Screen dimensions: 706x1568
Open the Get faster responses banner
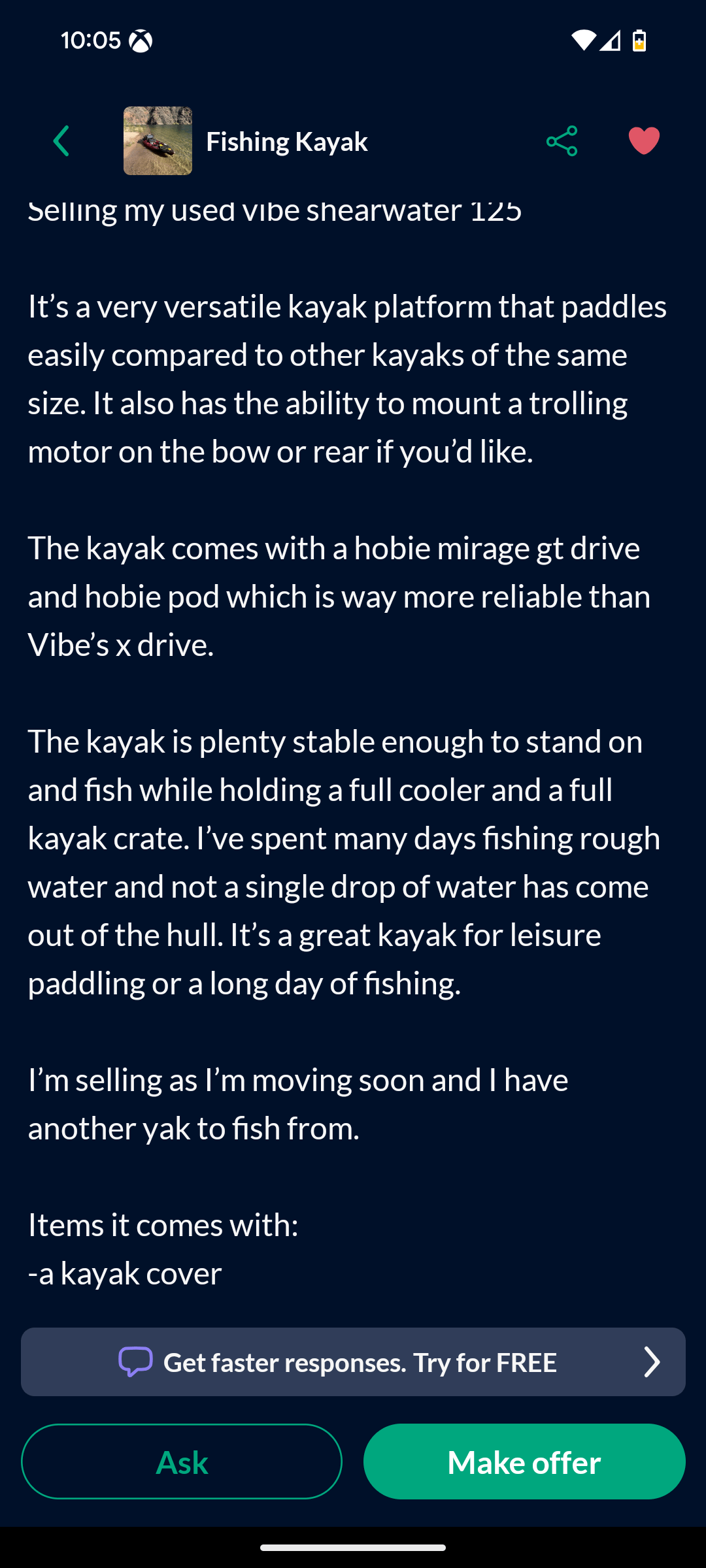(x=353, y=1362)
